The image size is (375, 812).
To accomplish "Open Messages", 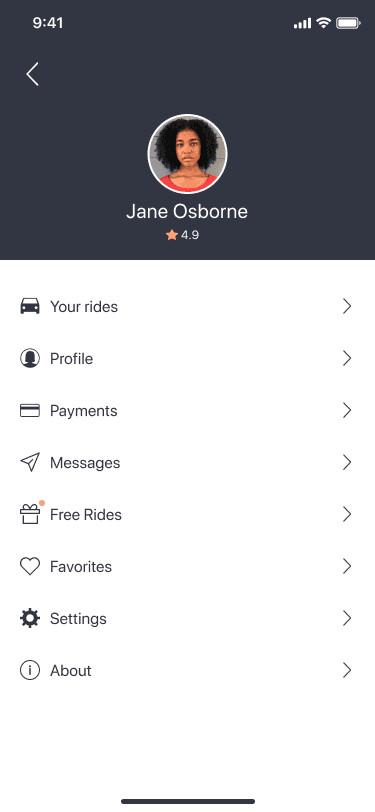I will (x=188, y=462).
